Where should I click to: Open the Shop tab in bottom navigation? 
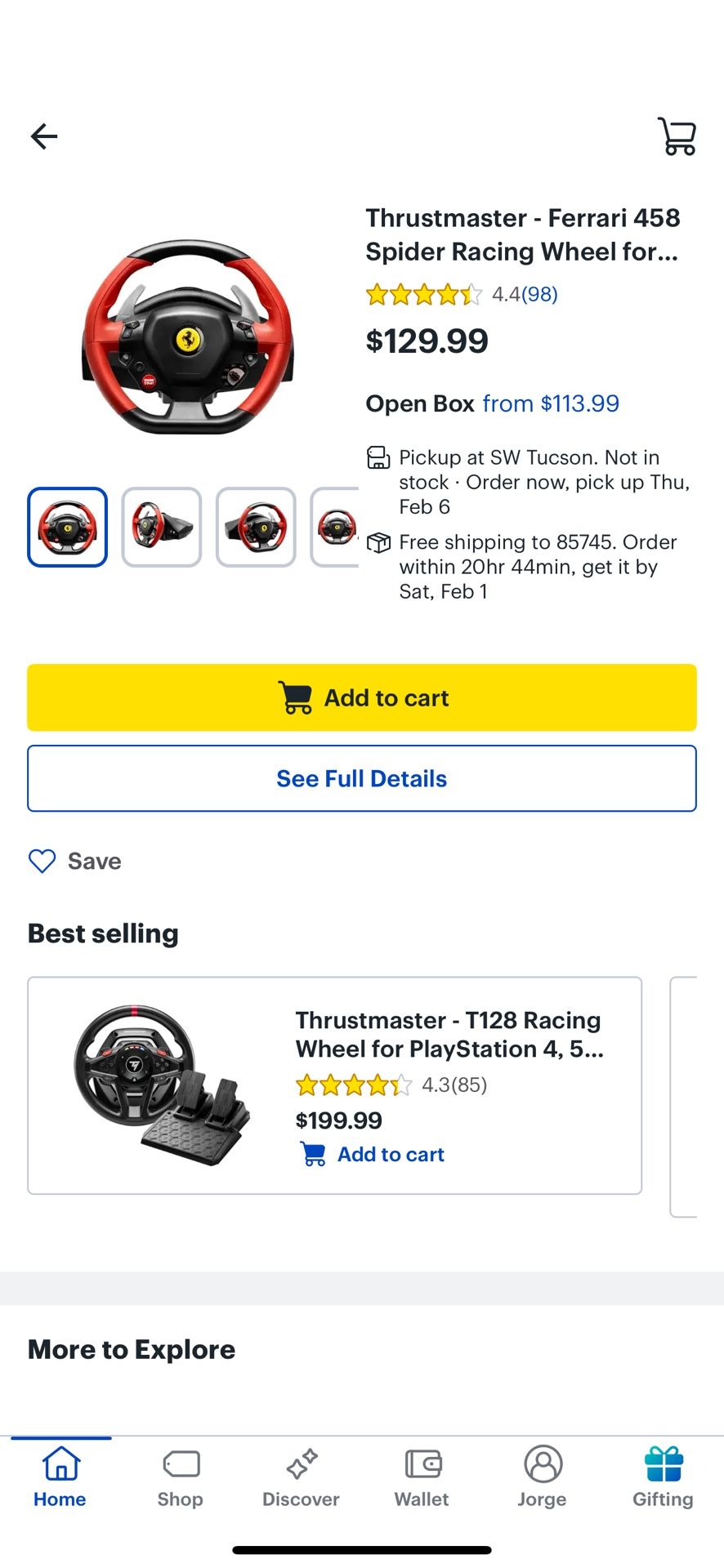click(180, 1478)
